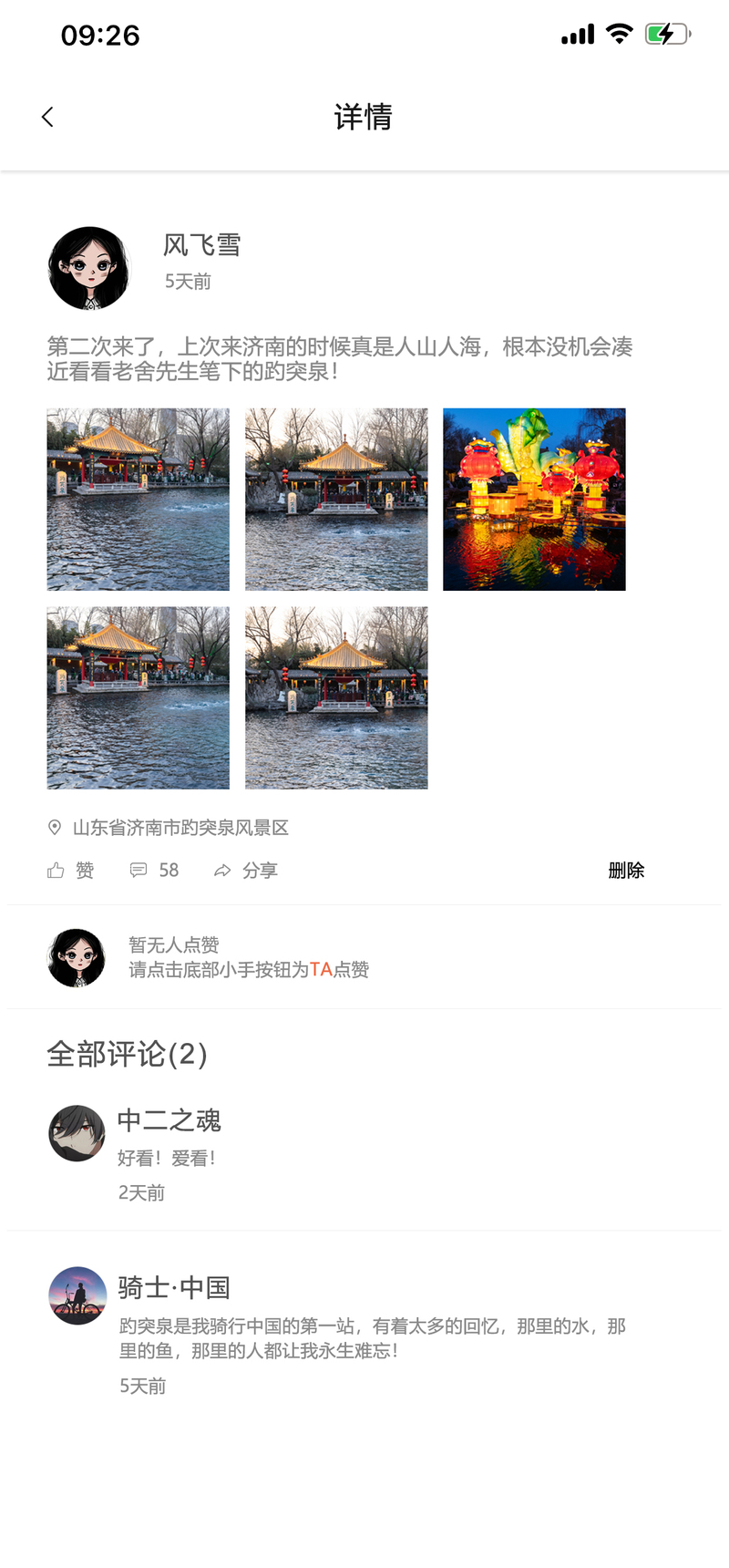Open the lantern night photo
The width and height of the screenshot is (729, 1568).
click(534, 499)
